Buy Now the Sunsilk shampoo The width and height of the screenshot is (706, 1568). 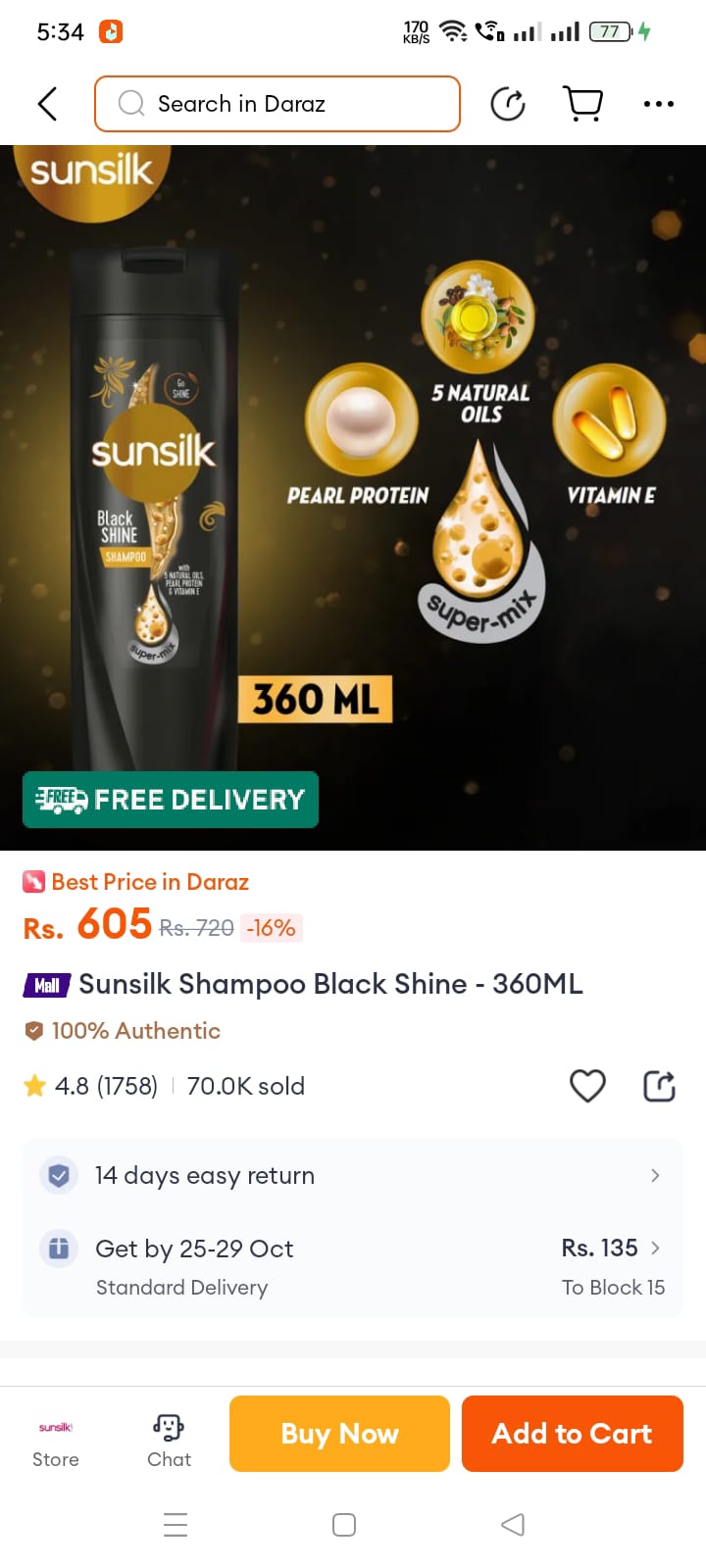click(339, 1434)
